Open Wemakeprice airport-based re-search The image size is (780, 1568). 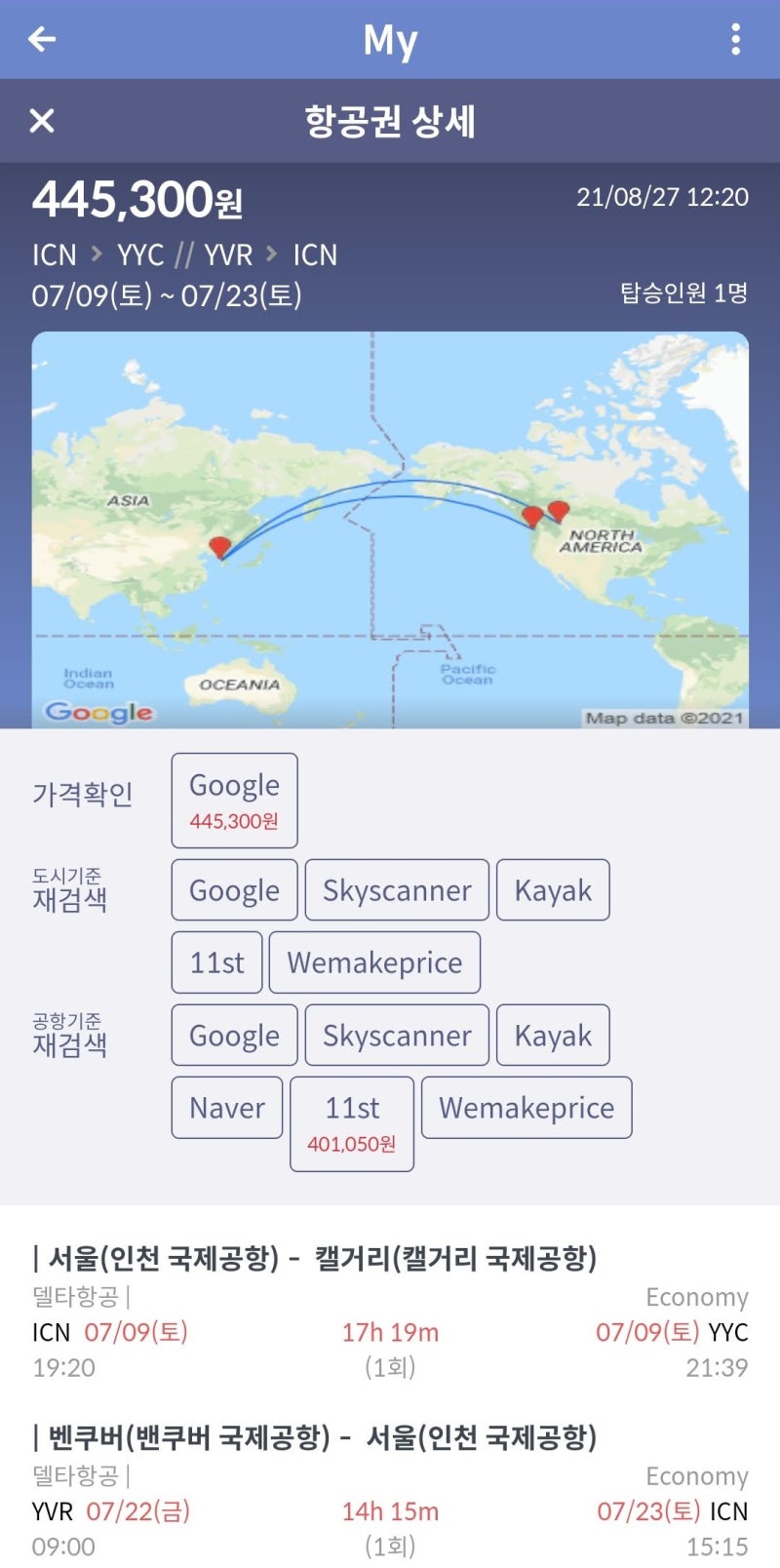click(x=526, y=1108)
